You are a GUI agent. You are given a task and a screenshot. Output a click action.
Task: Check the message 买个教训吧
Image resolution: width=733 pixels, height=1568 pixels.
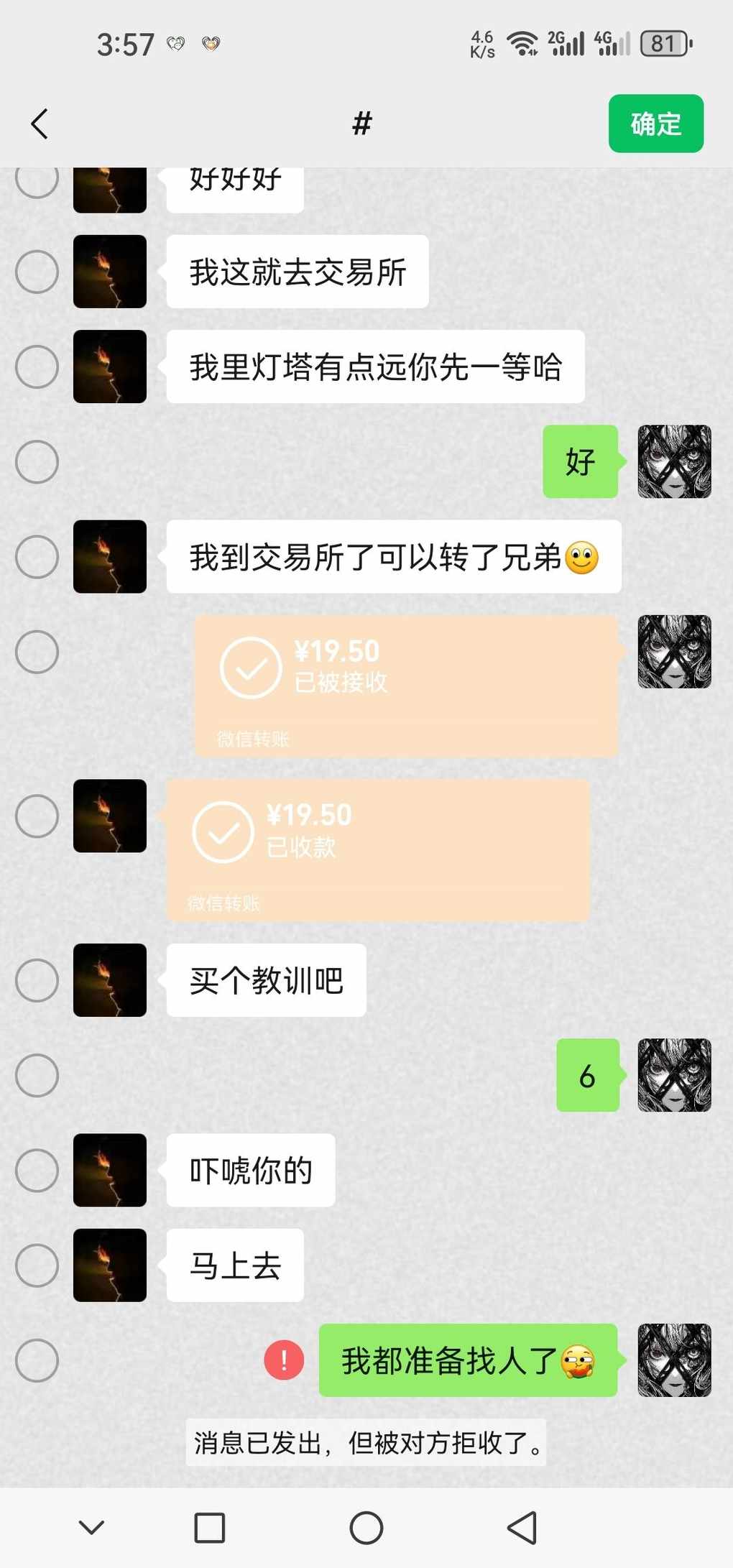click(37, 980)
